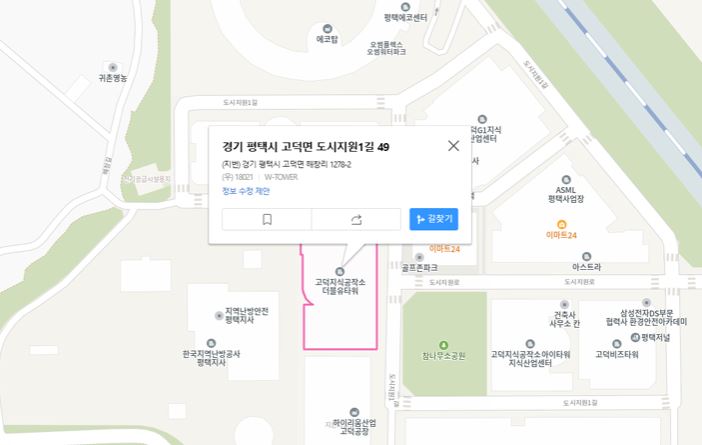The image size is (702, 445).
Task: Tap the 지역난방안전 평택지사 marker
Action: 218,315
